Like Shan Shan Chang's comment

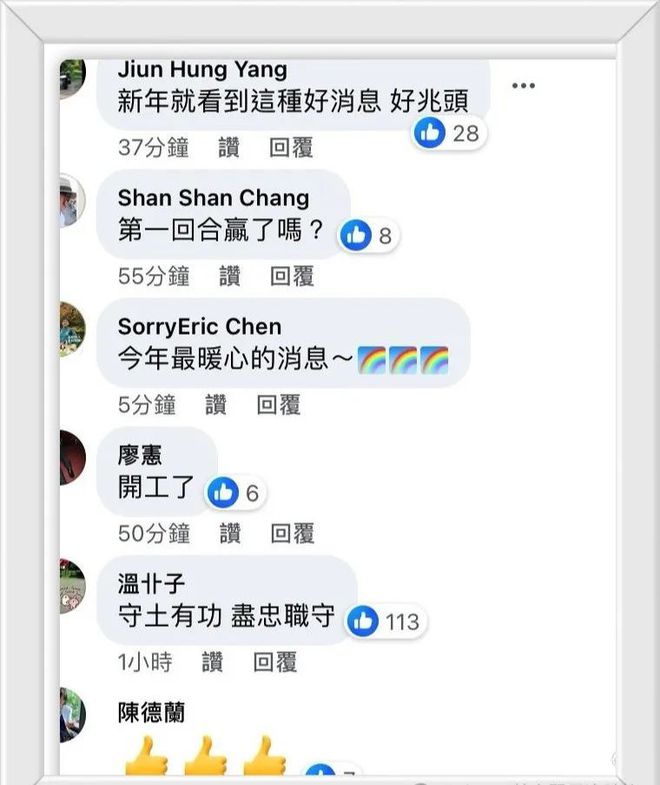point(229,276)
